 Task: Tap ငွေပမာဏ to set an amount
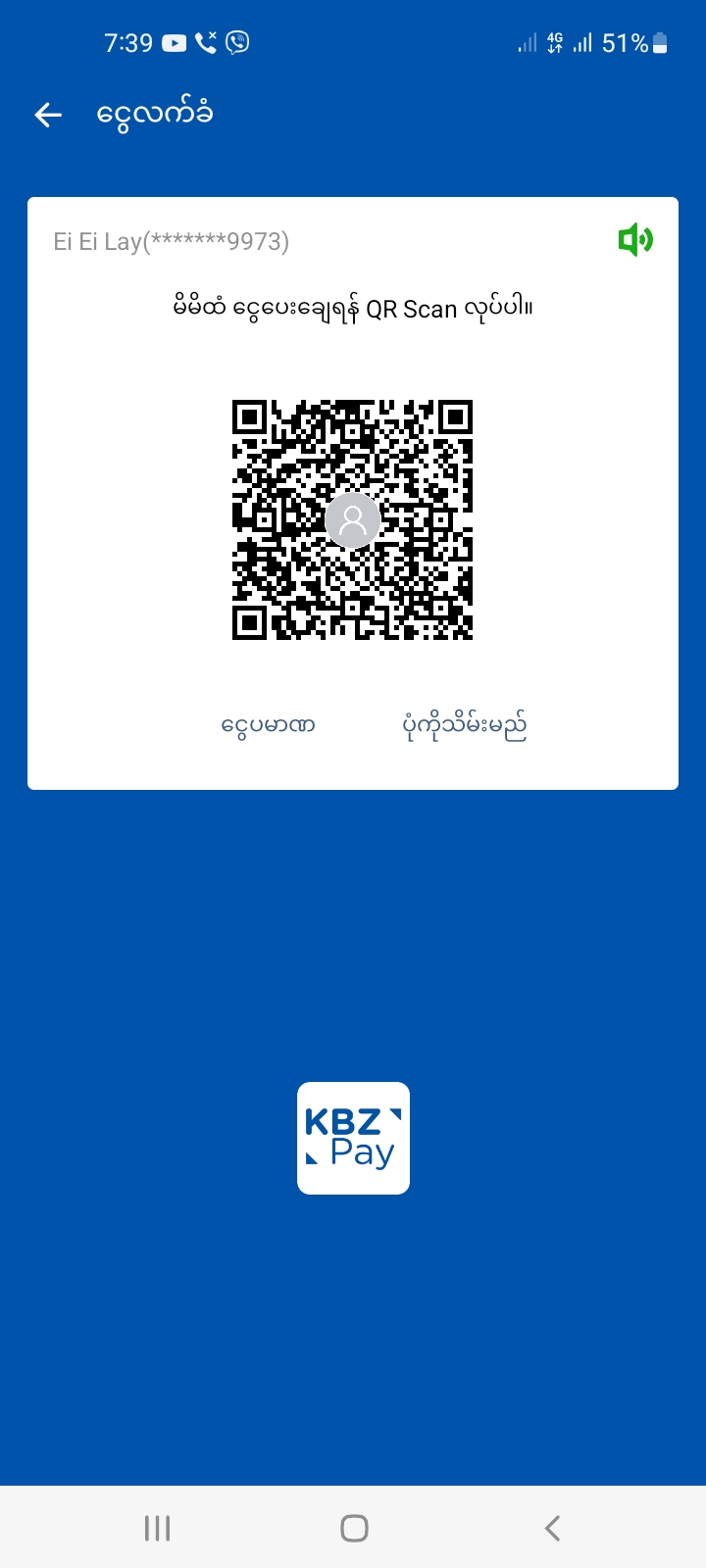click(x=268, y=726)
